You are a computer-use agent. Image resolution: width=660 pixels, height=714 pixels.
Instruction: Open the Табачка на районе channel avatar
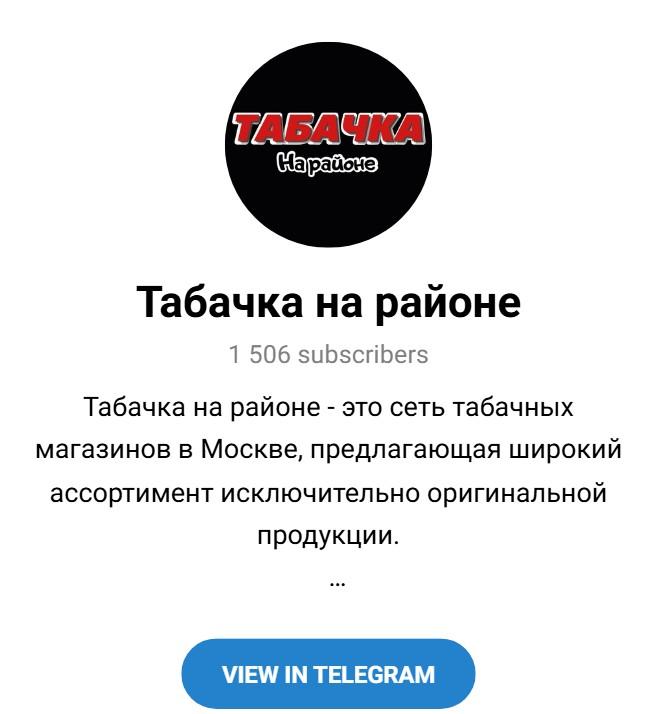[x=328, y=144]
